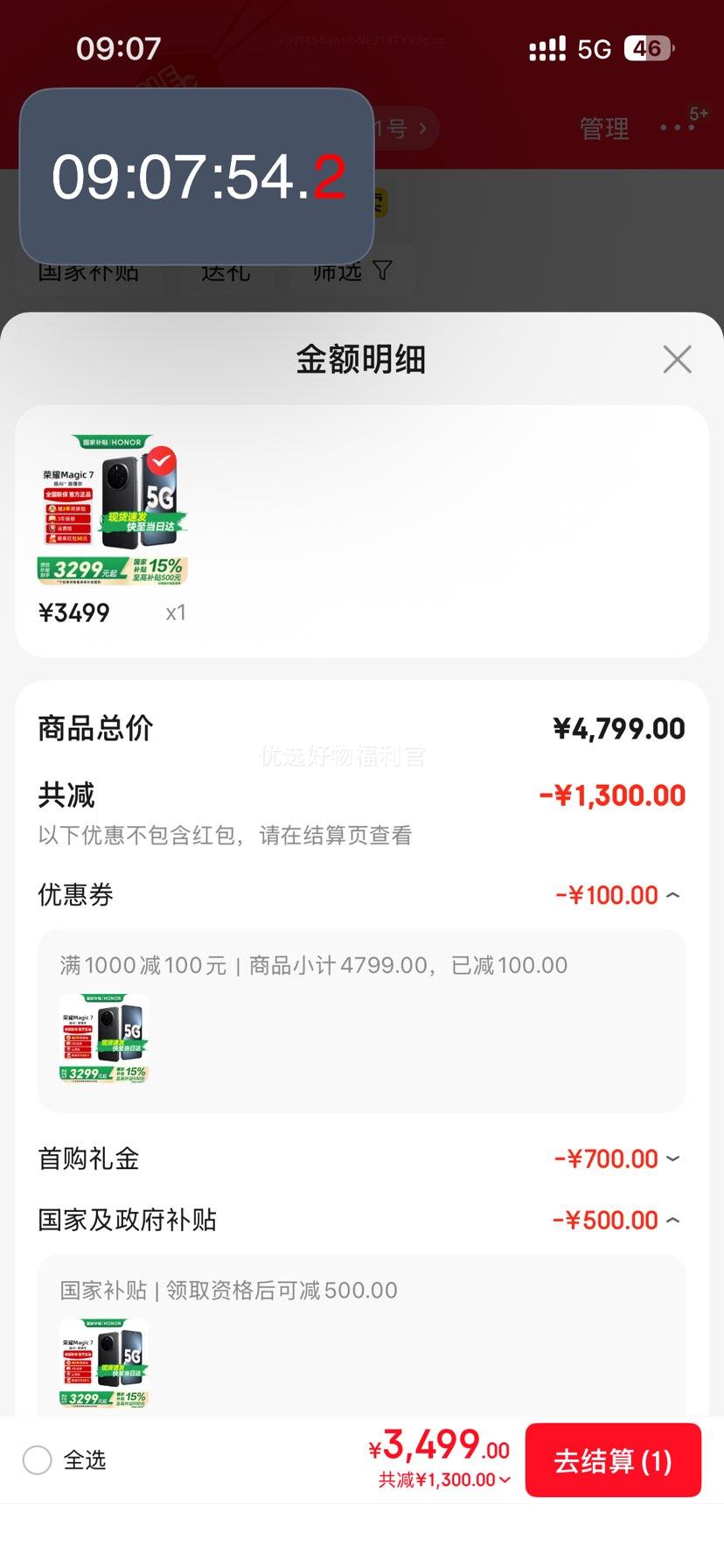Image resolution: width=724 pixels, height=1568 pixels.
Task: Open the 荣耀Magic 7 item priced ¥3499
Action: (x=112, y=510)
